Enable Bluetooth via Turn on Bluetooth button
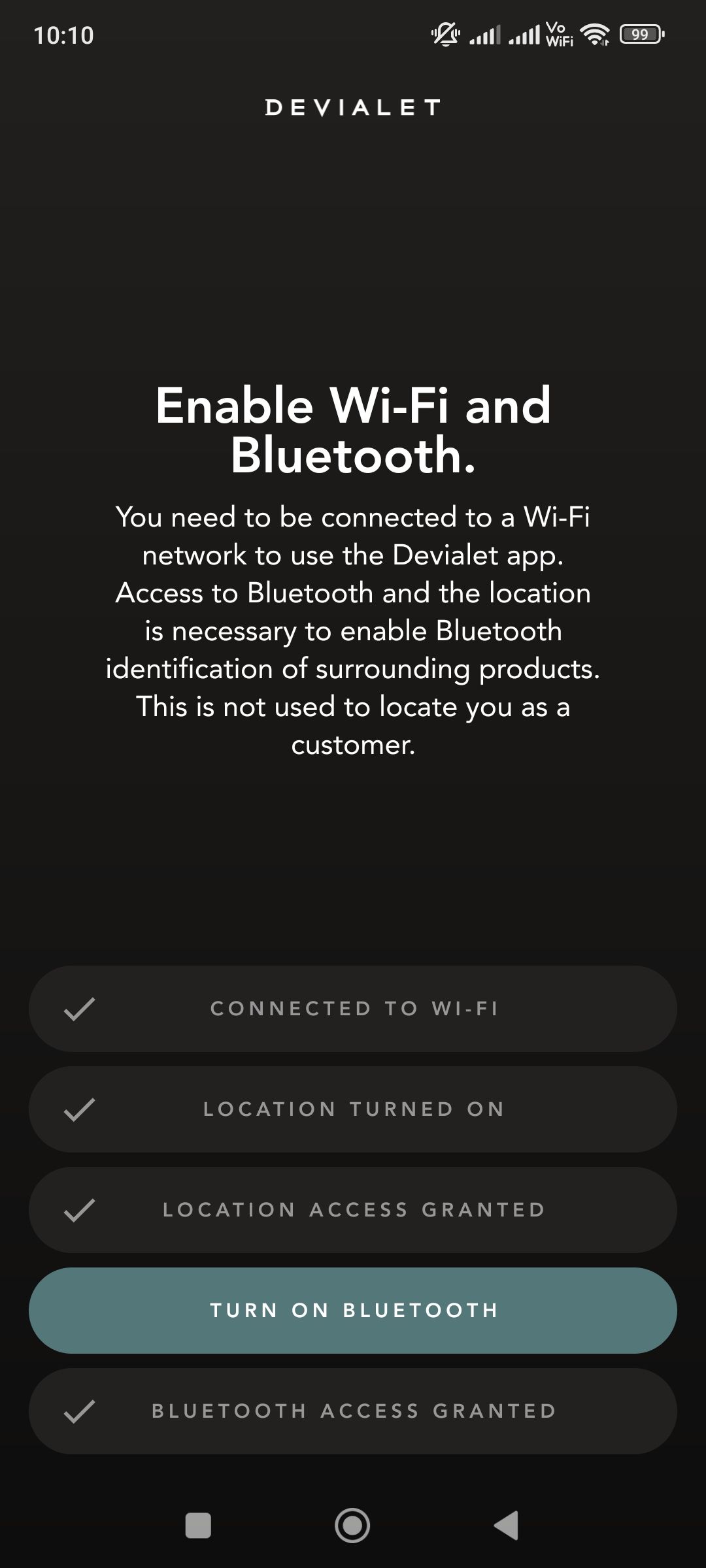706x1568 pixels. click(x=353, y=1310)
